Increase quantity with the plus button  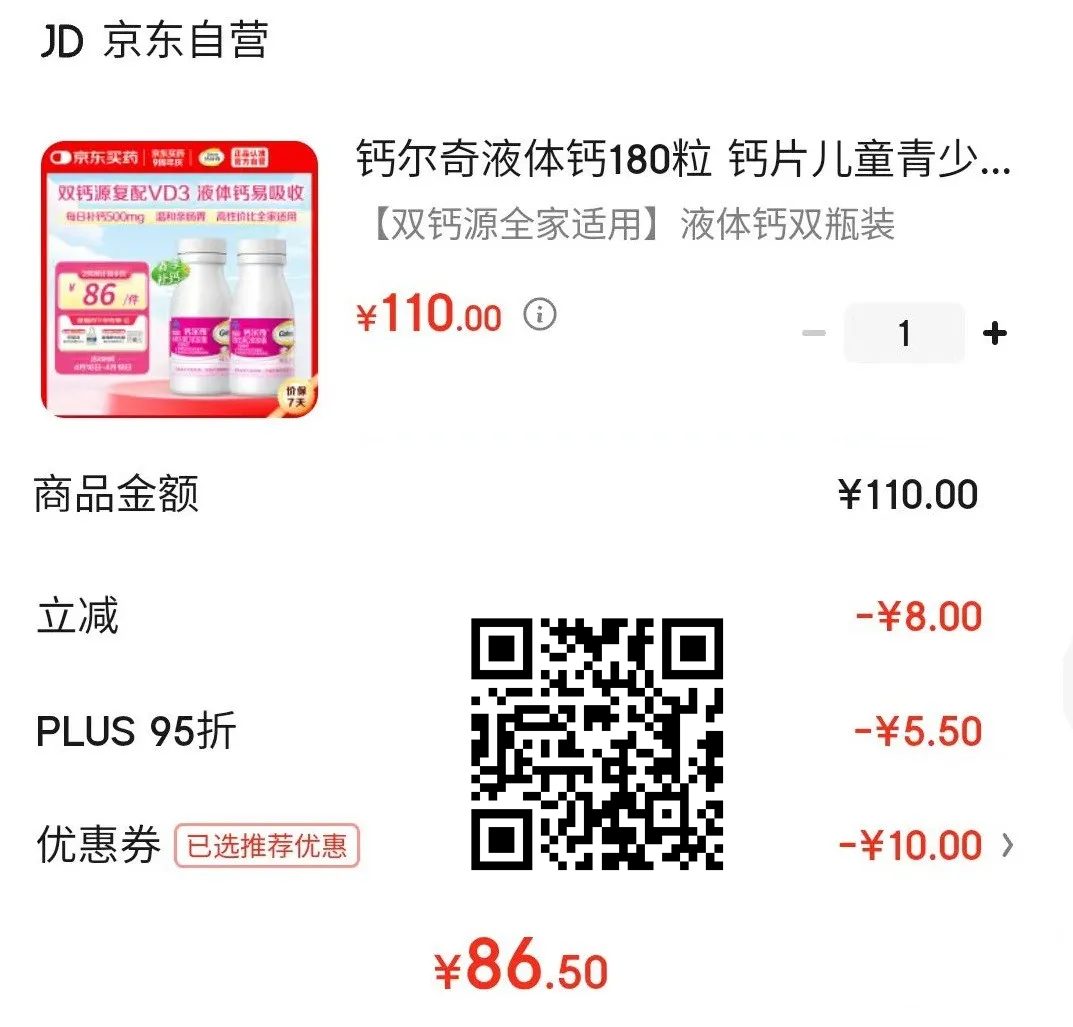tap(994, 333)
